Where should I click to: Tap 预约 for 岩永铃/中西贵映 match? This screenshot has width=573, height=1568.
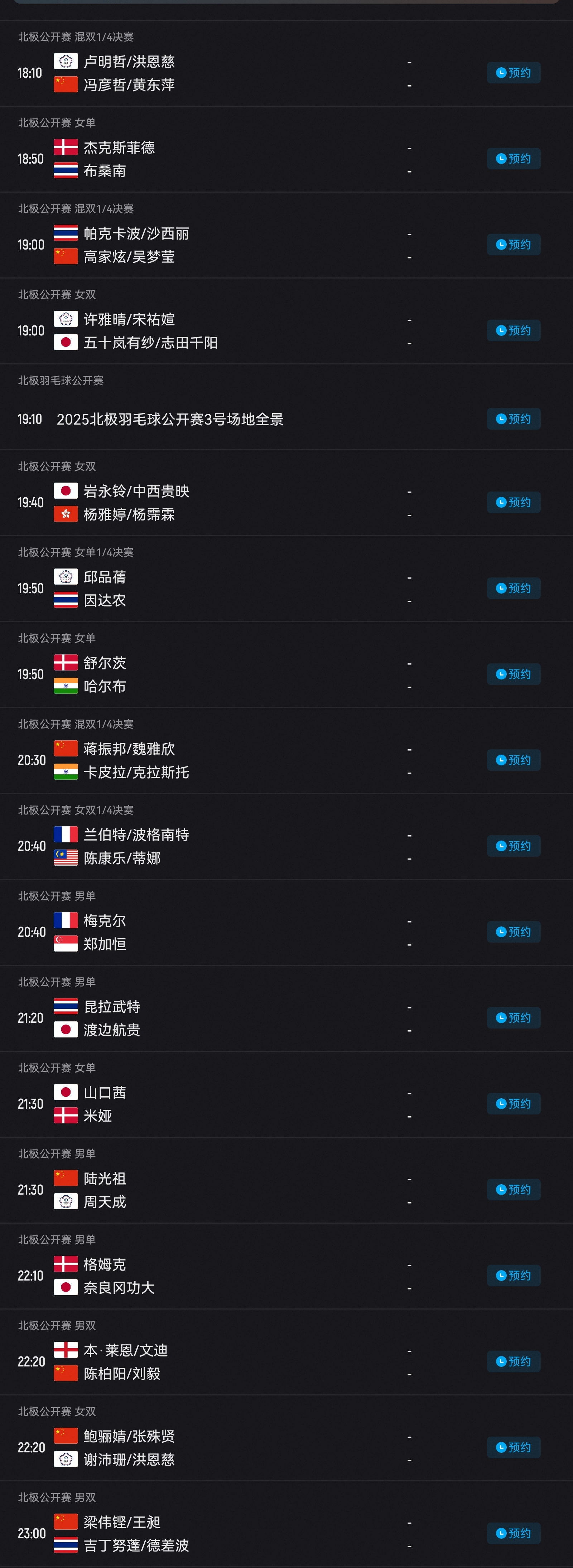[x=513, y=502]
